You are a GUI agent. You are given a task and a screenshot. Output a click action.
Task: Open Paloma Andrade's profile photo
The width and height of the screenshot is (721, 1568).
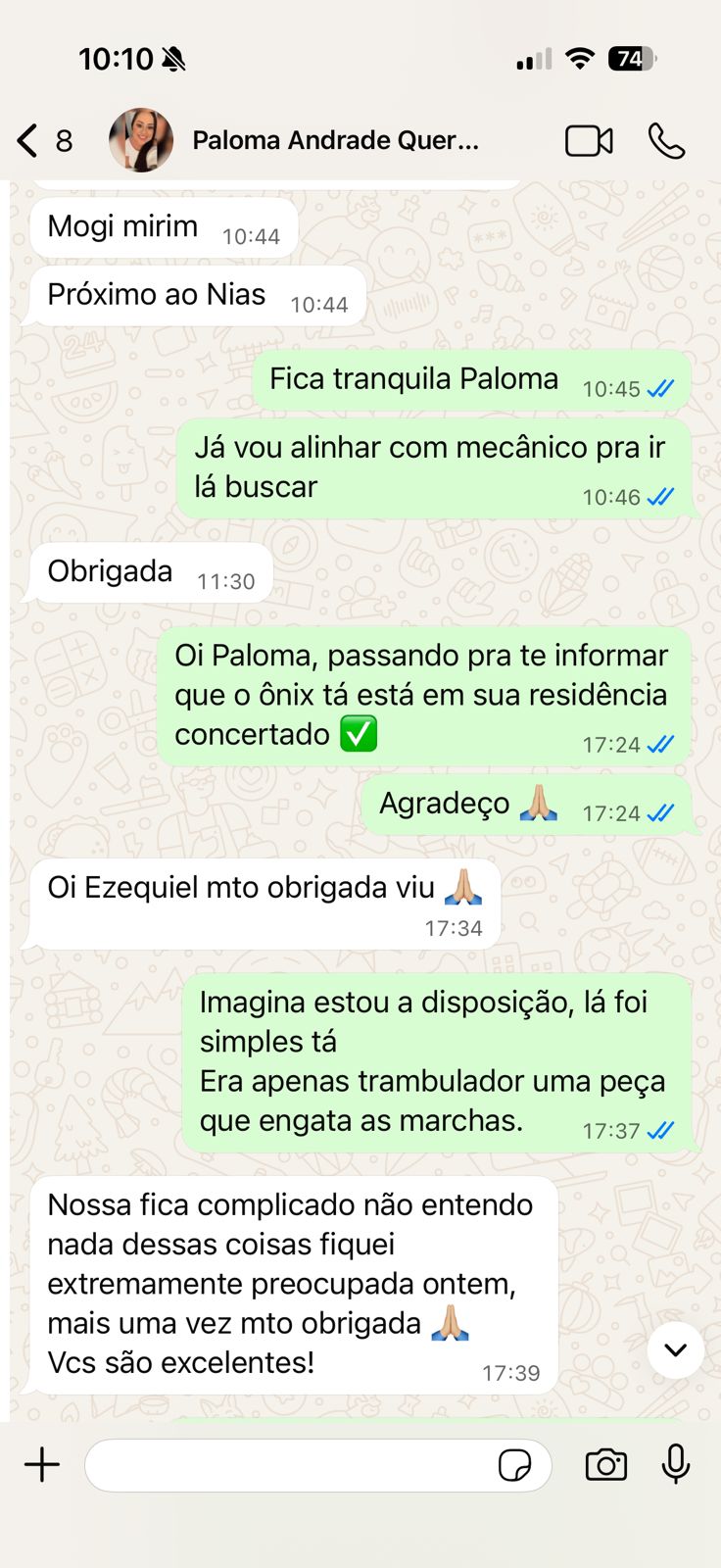click(x=141, y=140)
